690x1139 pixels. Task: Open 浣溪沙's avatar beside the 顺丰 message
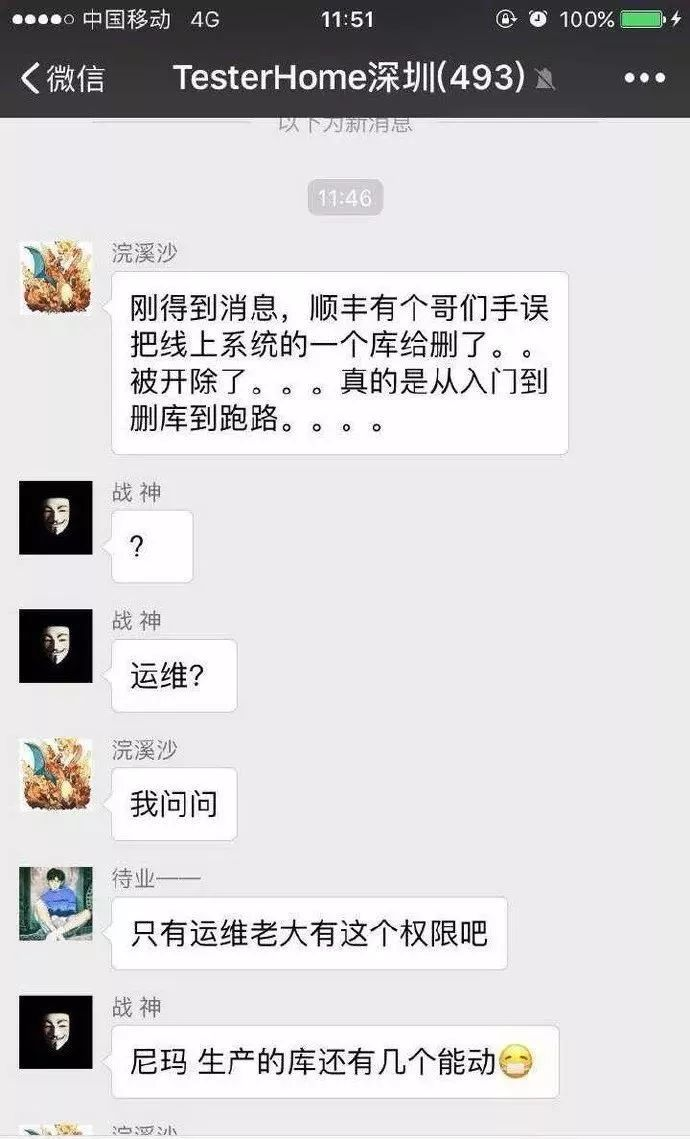56,277
